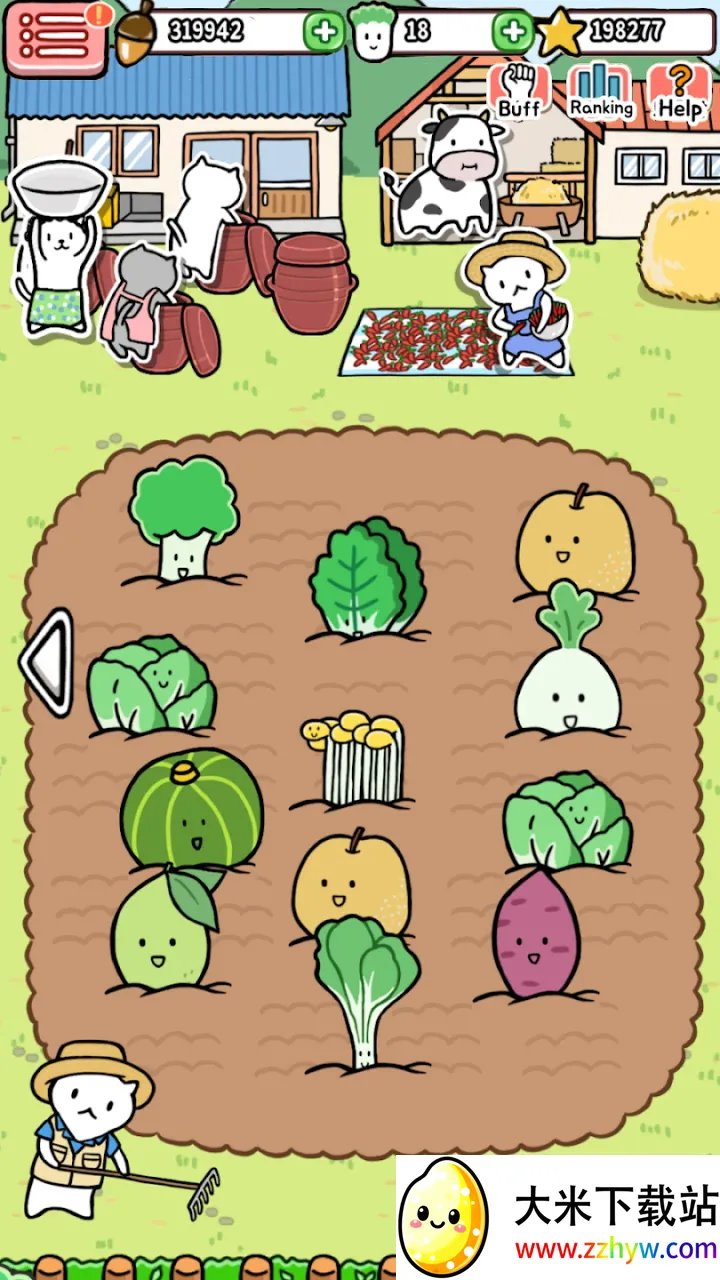The image size is (720, 1280).
Task: Open the Buff panel
Action: pyautogui.click(x=518, y=92)
